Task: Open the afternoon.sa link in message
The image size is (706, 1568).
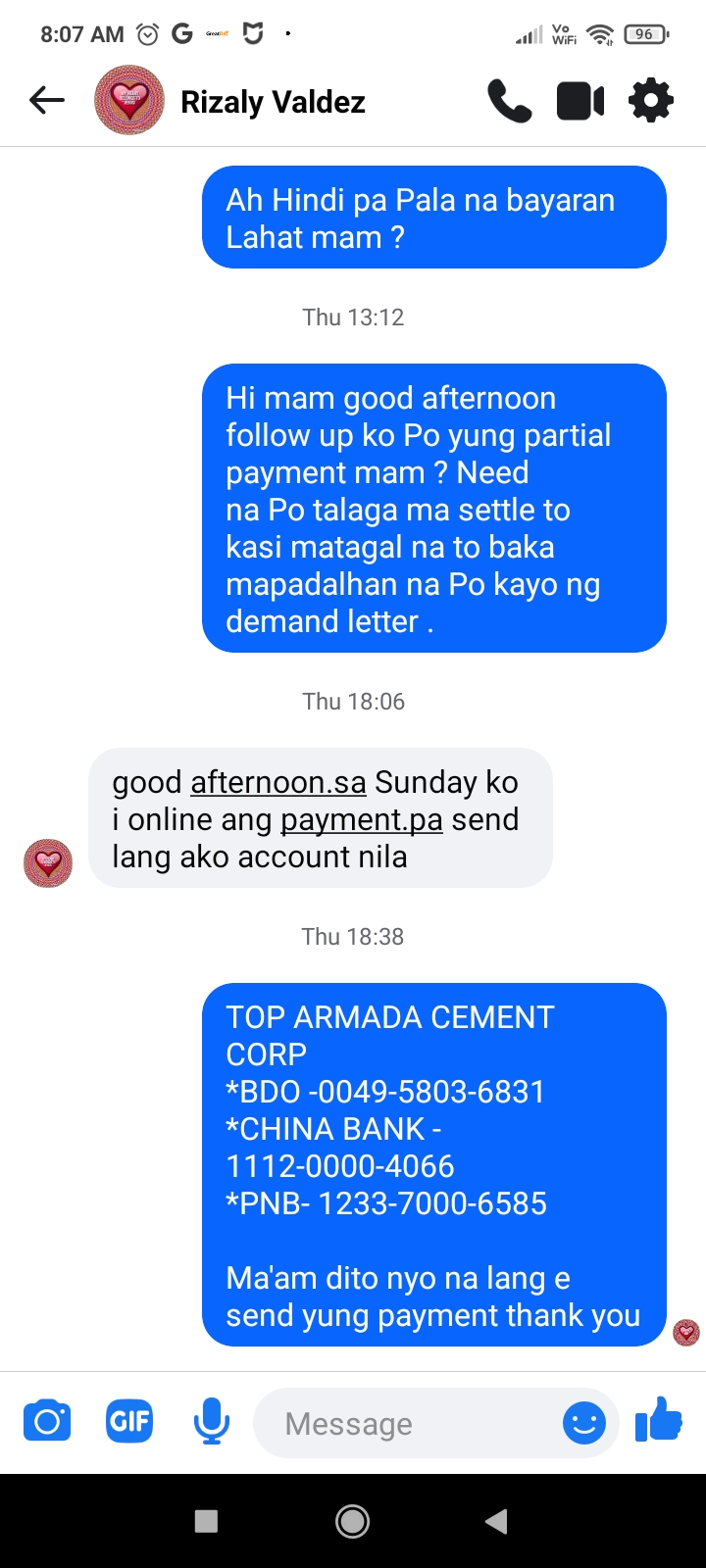Action: pos(278,782)
